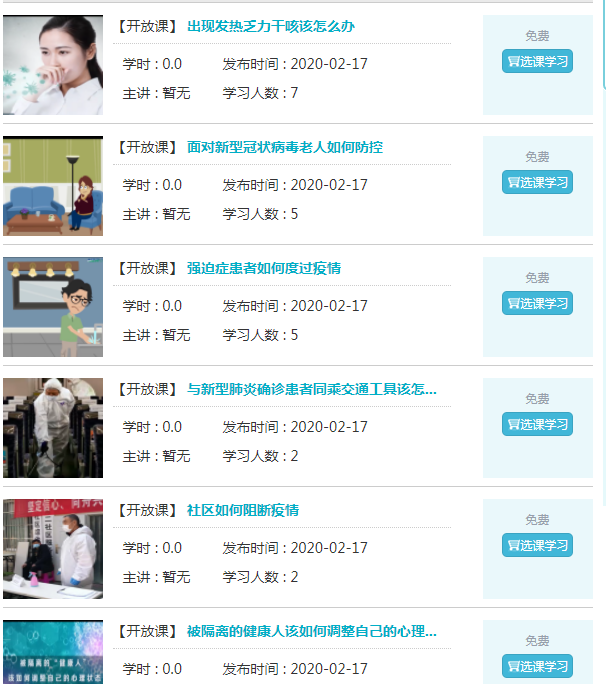Tap 登选课学习 for 社区如何阻断疫情
606x684 pixels.
click(x=537, y=546)
